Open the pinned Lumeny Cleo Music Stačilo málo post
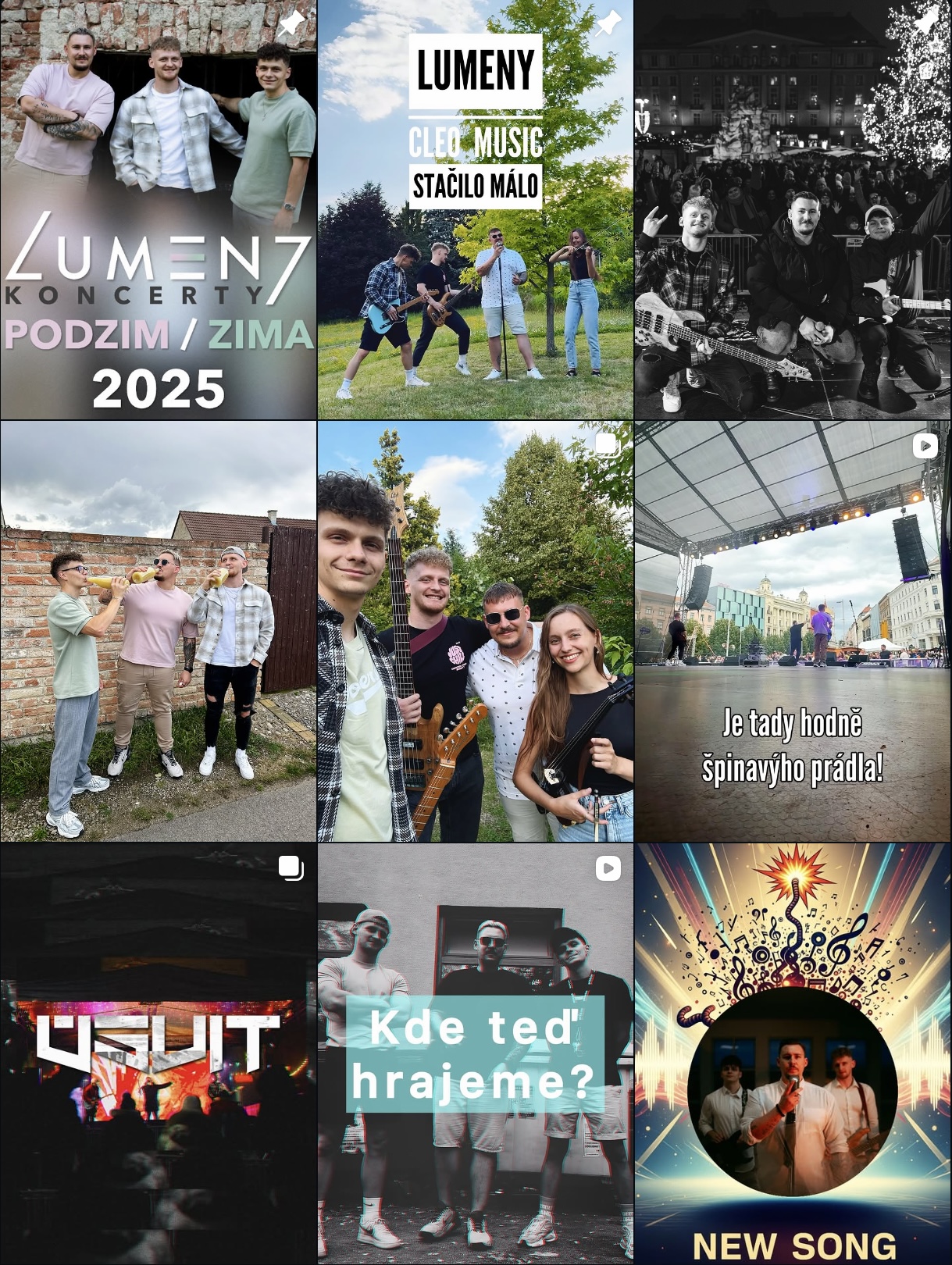952x1265 pixels. point(475,209)
